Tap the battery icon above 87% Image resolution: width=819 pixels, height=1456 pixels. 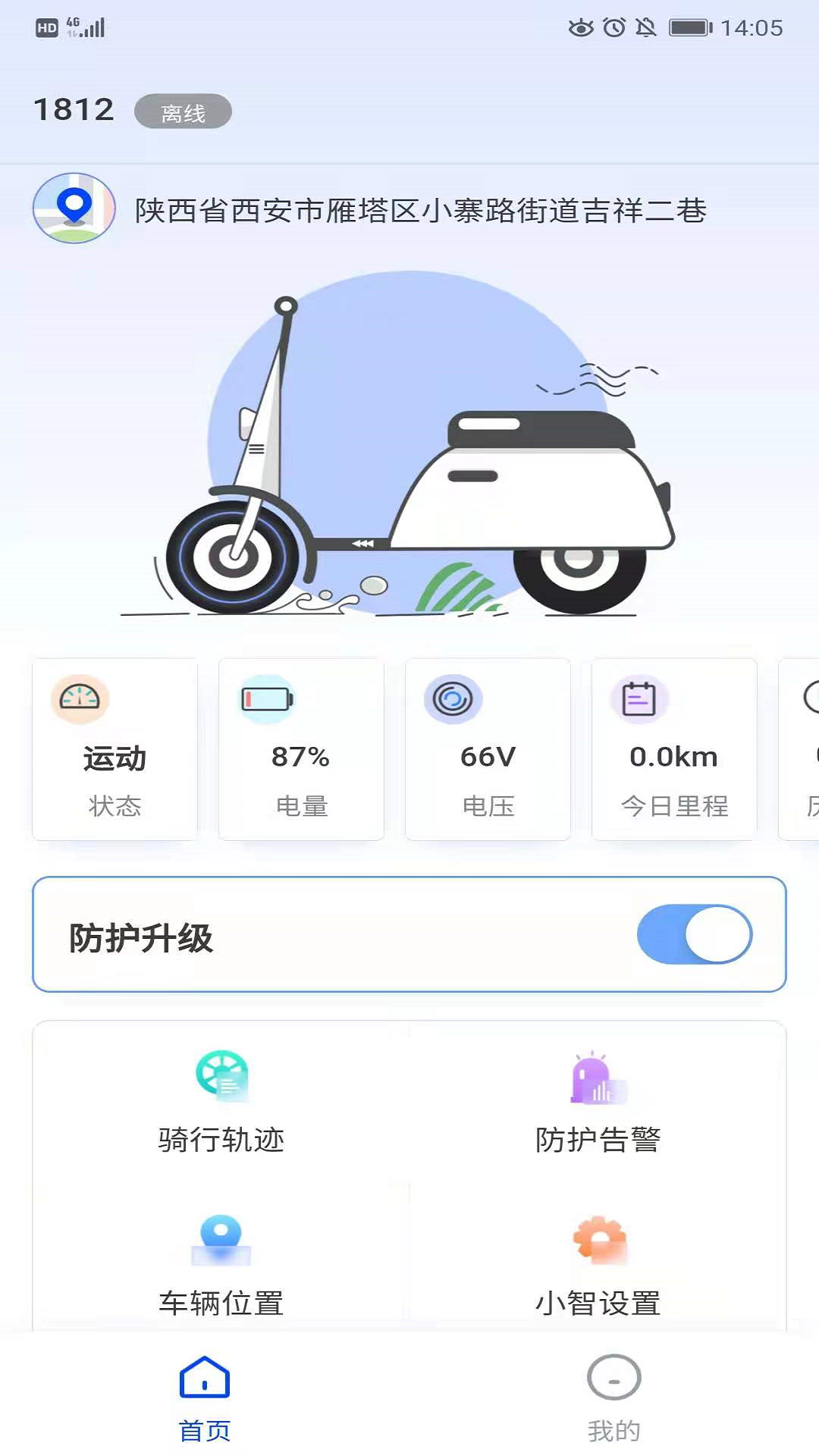click(x=265, y=700)
